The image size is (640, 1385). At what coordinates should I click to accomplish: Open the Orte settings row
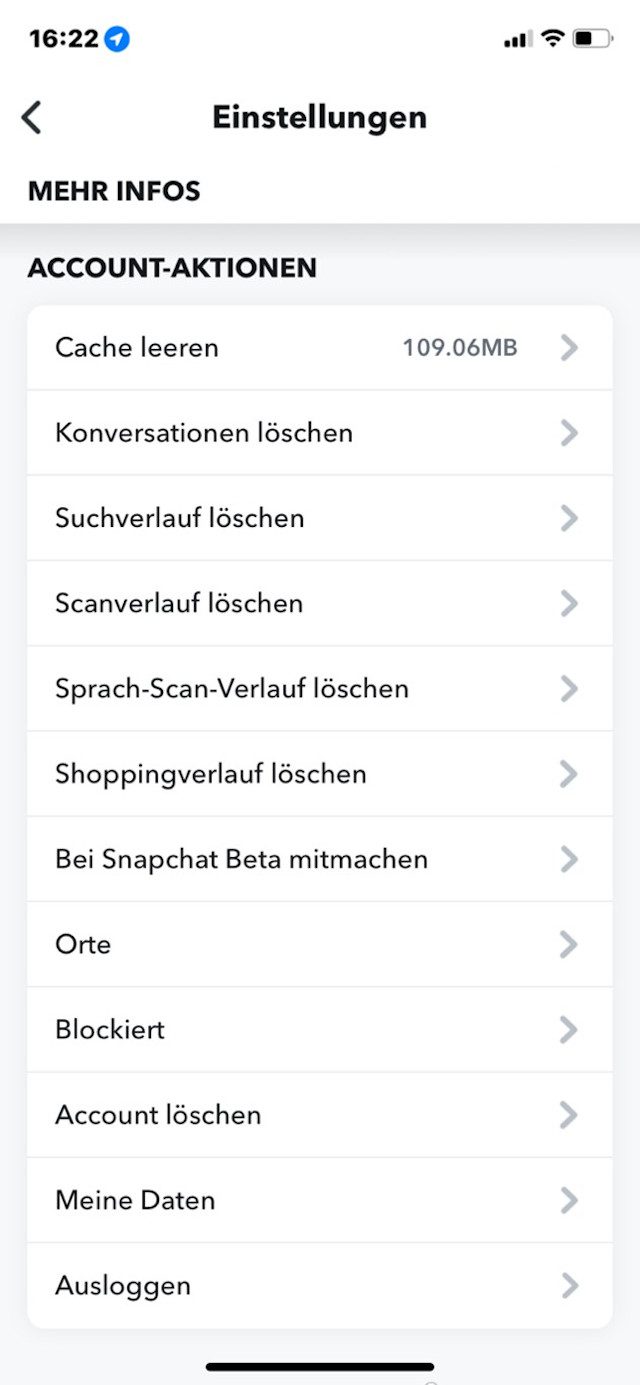[320, 944]
